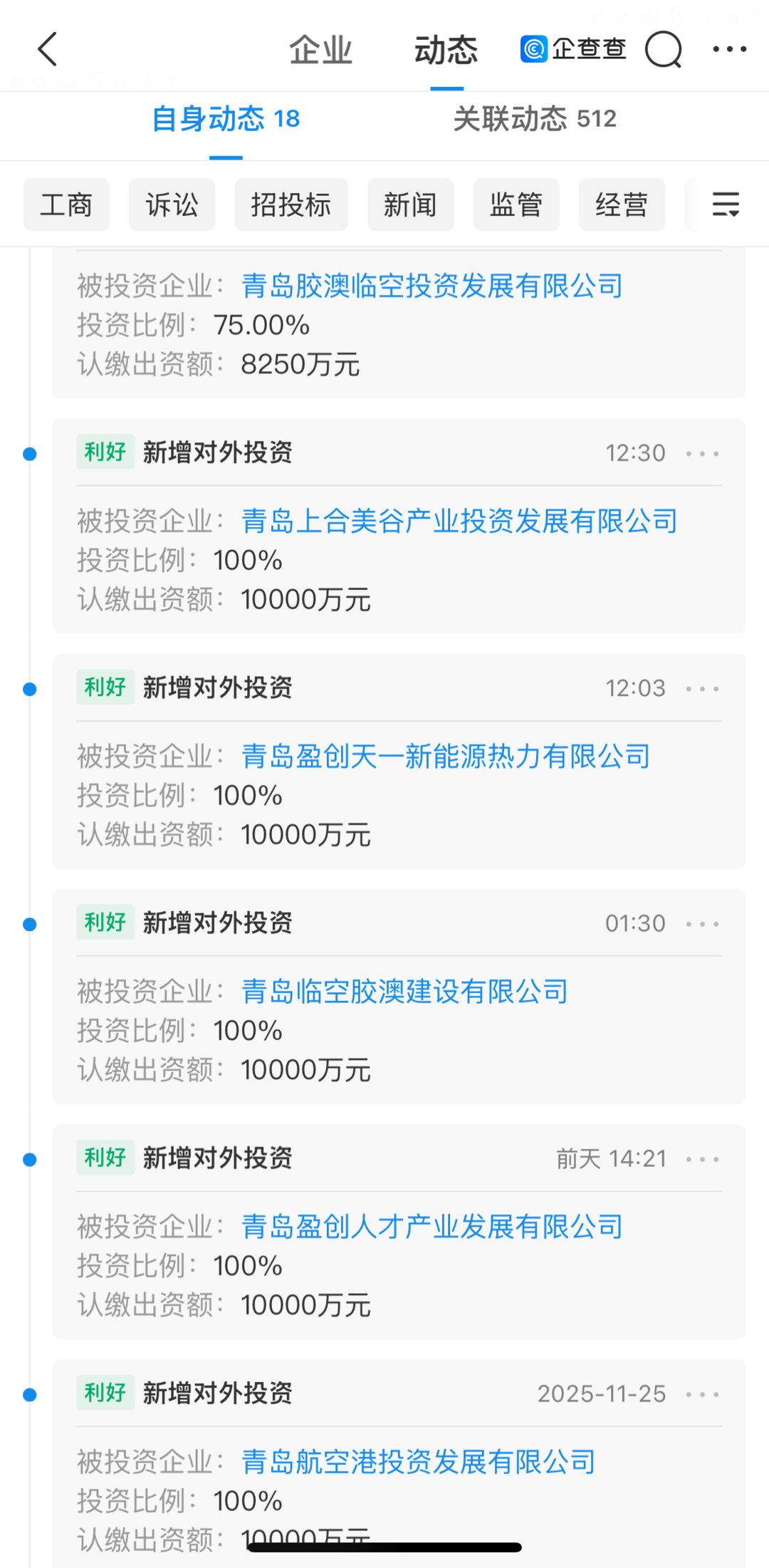The image size is (769, 1568).
Task: Switch to the 企业 tab
Action: 320,51
